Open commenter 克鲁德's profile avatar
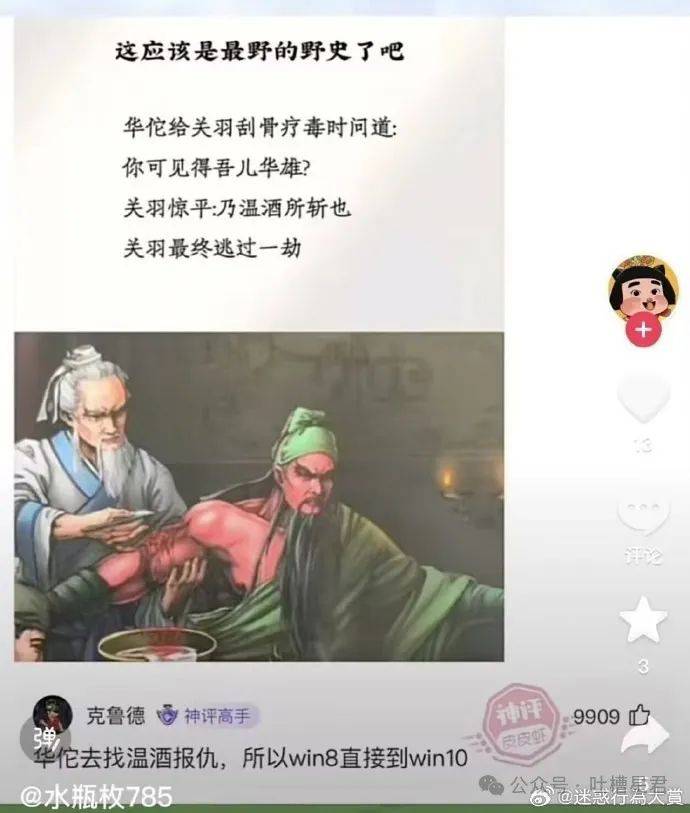 coord(52,716)
